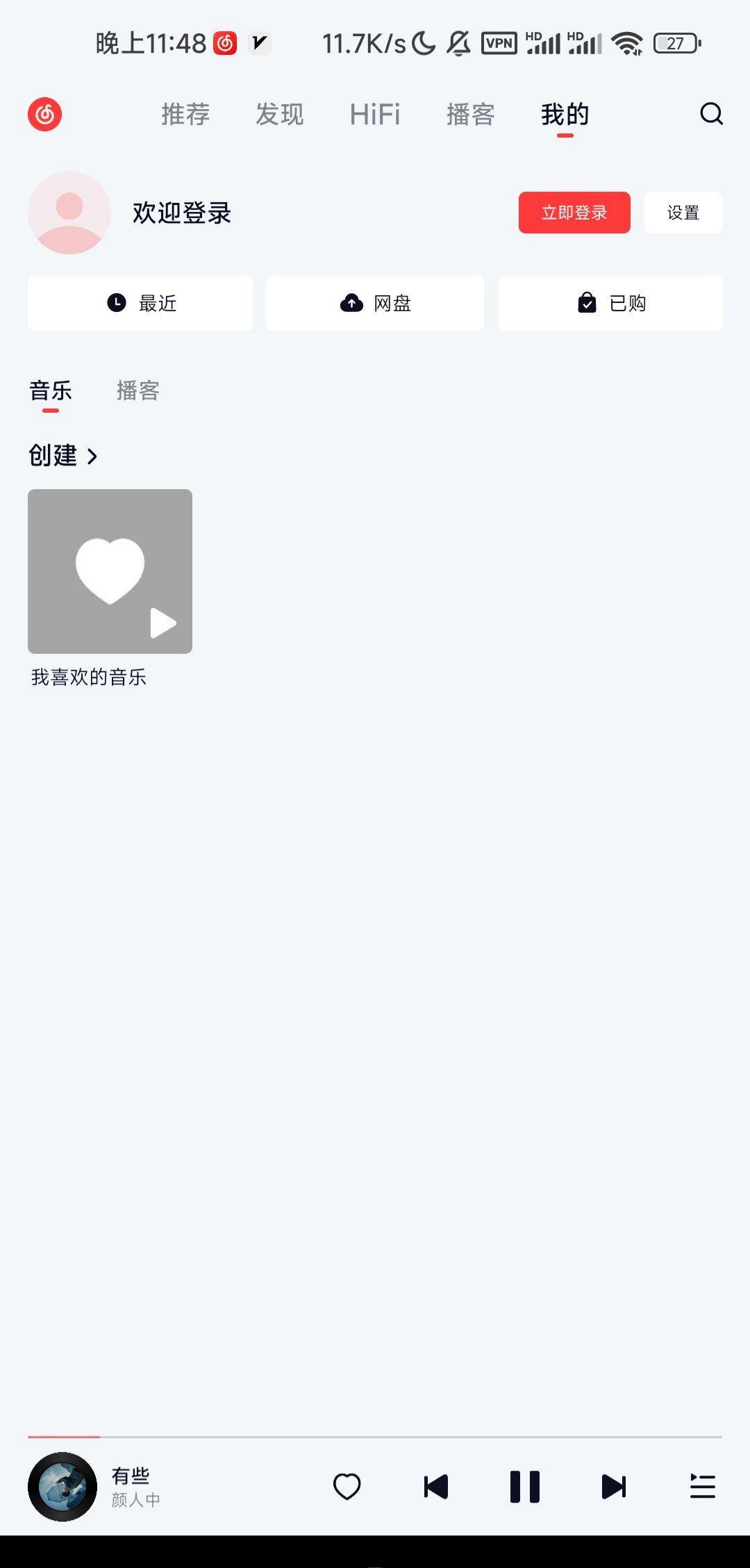Screen dimensions: 750x1568
Task: Expand the 创建 playlists section
Action: [64, 456]
